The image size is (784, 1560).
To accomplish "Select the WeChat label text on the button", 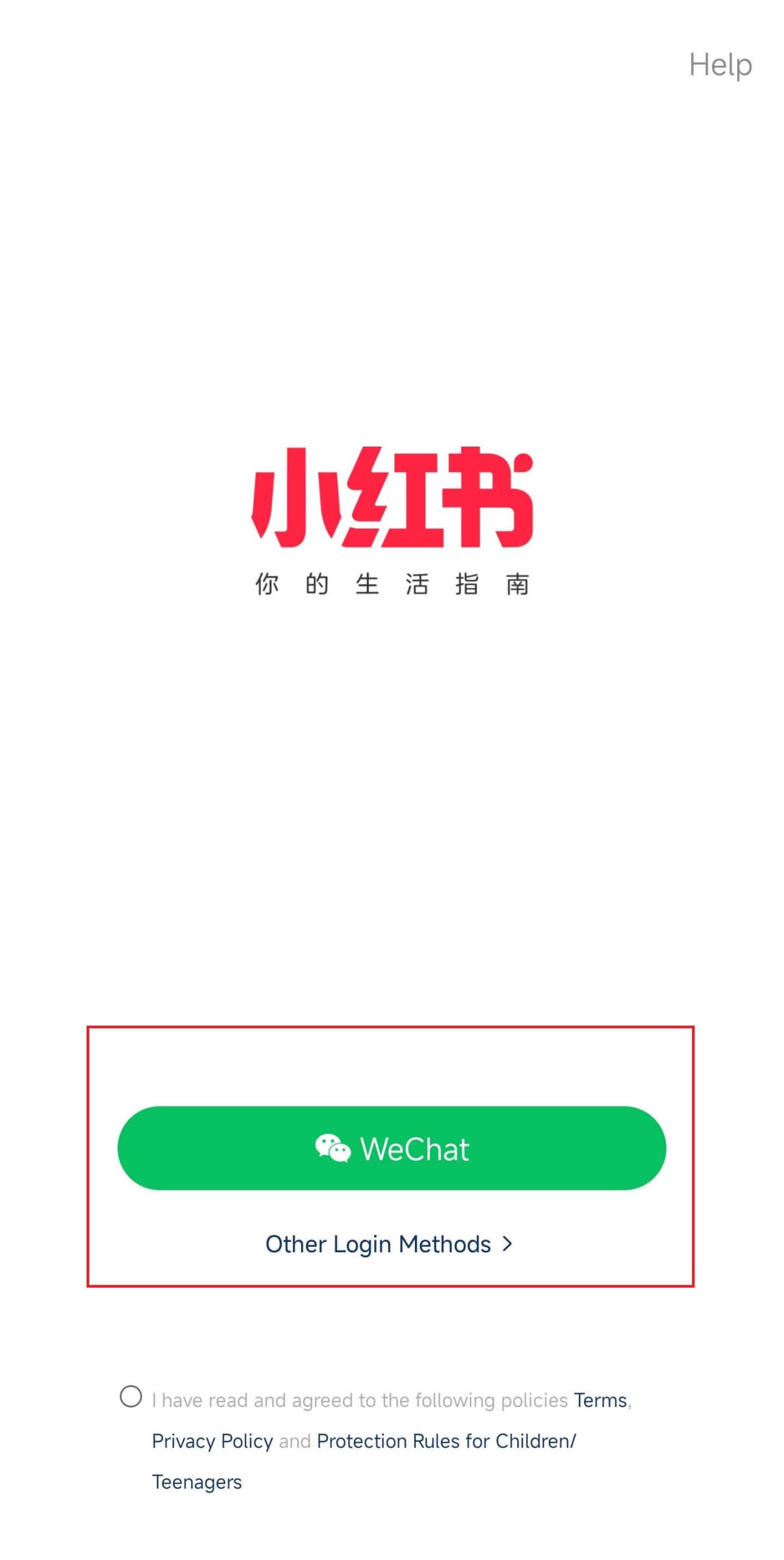I will click(415, 1147).
